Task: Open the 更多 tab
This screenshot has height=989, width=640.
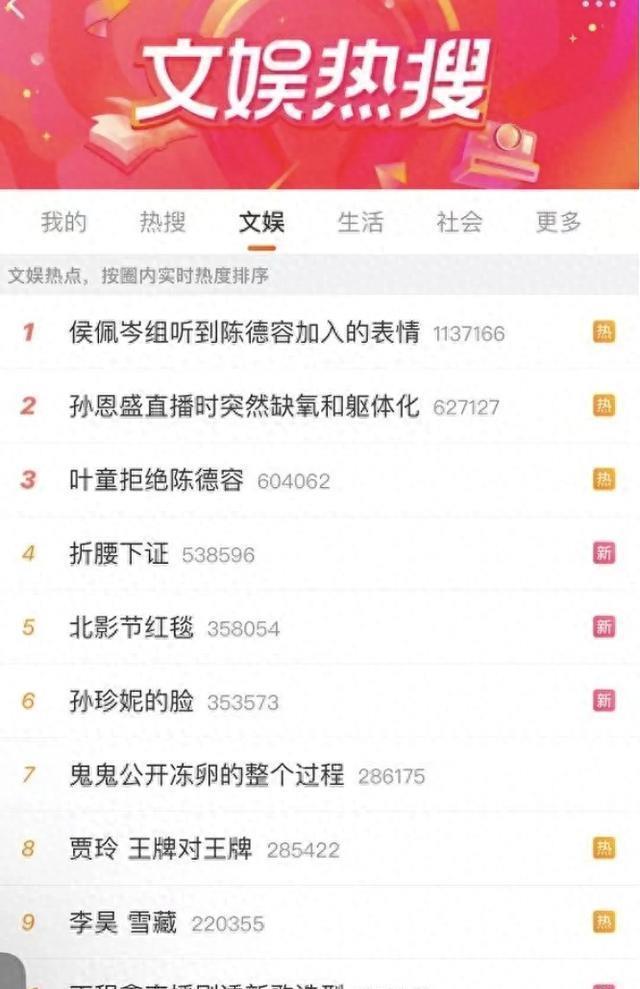Action: point(558,222)
